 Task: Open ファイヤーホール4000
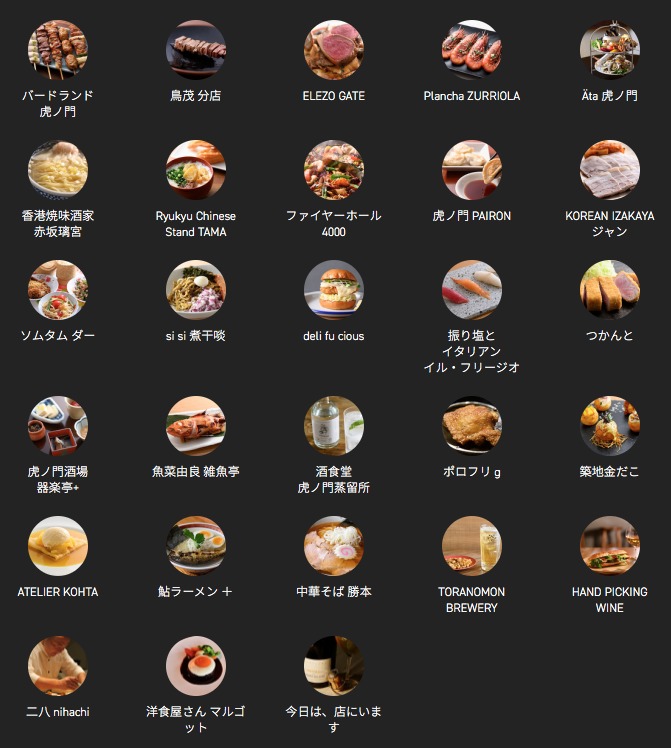pyautogui.click(x=334, y=170)
